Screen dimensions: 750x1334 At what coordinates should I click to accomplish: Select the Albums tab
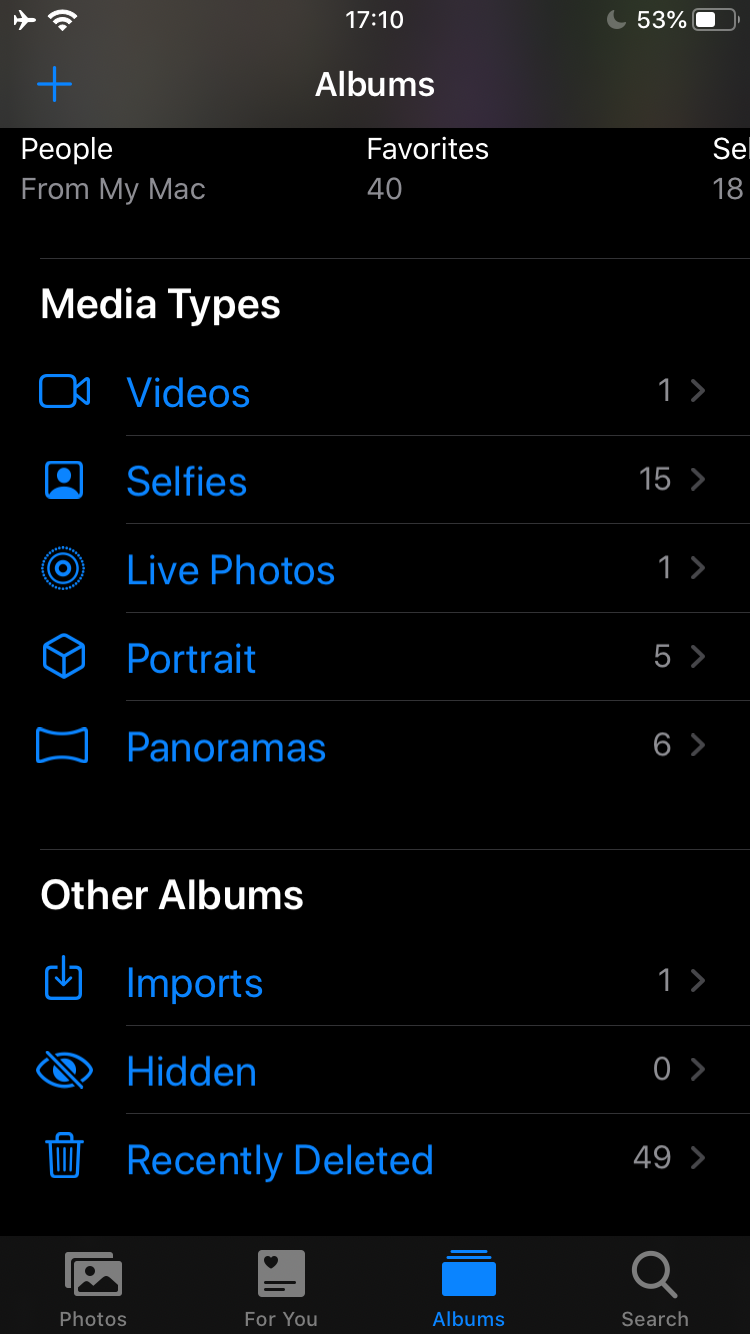click(469, 1288)
